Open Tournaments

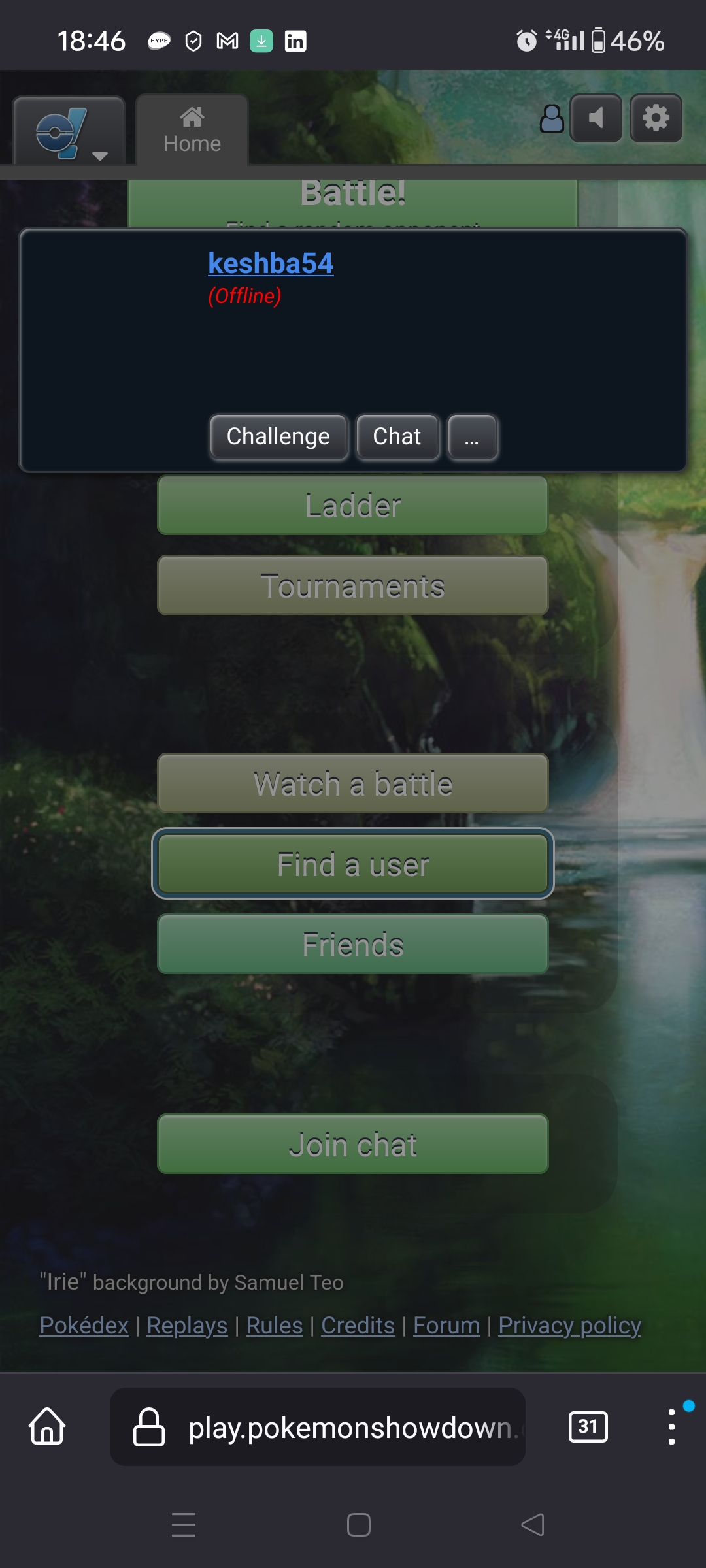(x=353, y=586)
